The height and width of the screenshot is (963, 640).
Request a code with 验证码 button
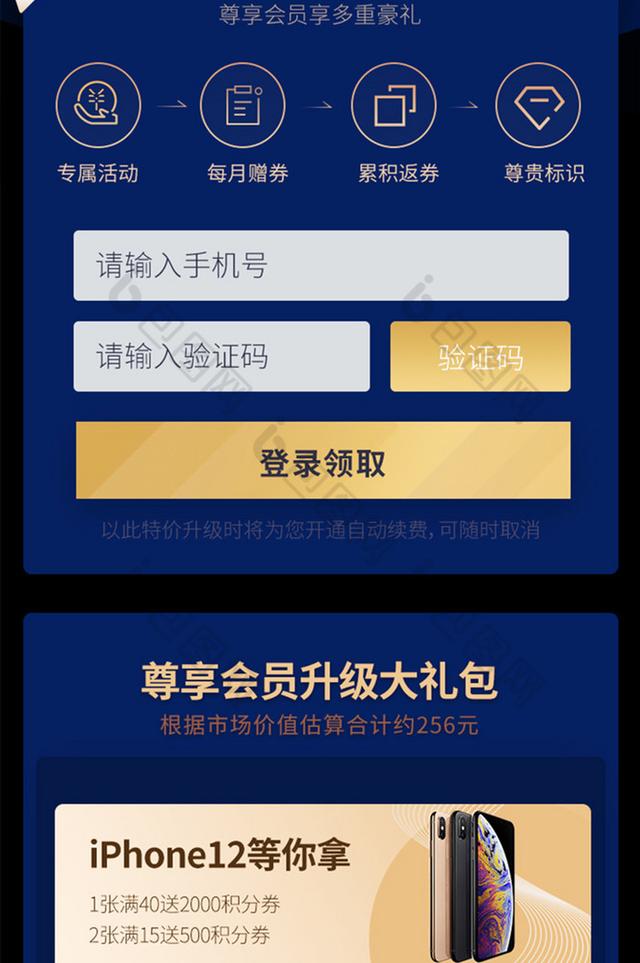tap(480, 357)
